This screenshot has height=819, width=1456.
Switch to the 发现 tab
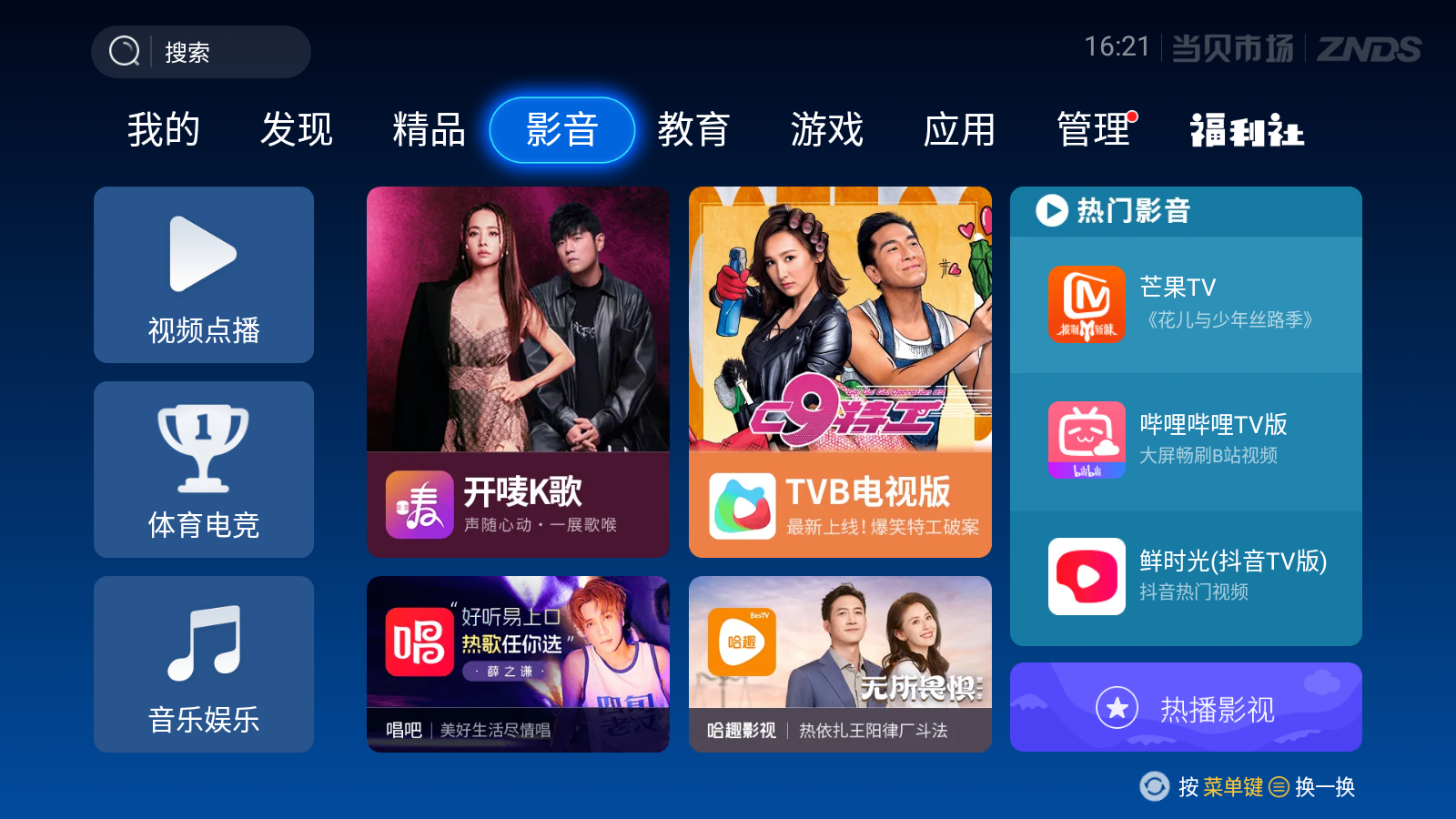(297, 129)
